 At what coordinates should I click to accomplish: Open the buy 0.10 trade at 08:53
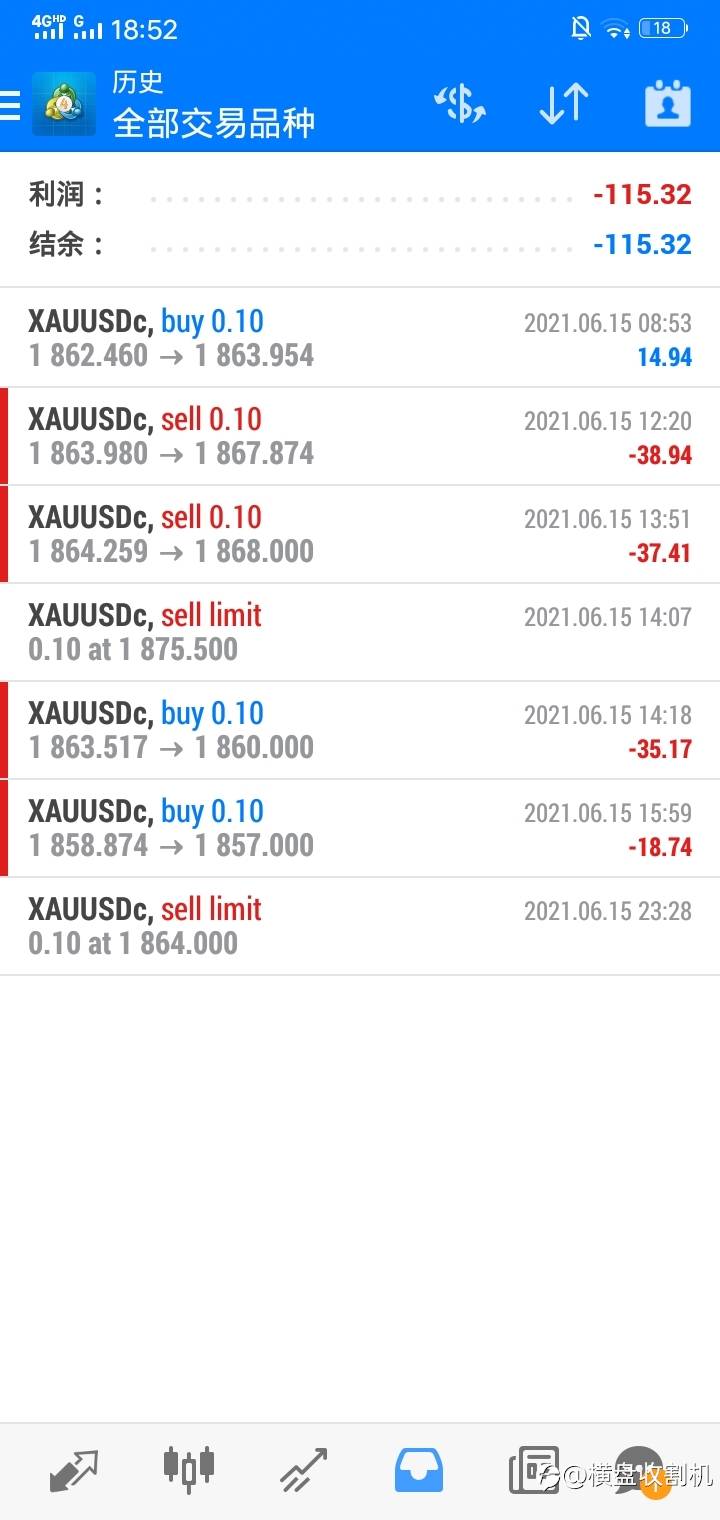pos(360,338)
